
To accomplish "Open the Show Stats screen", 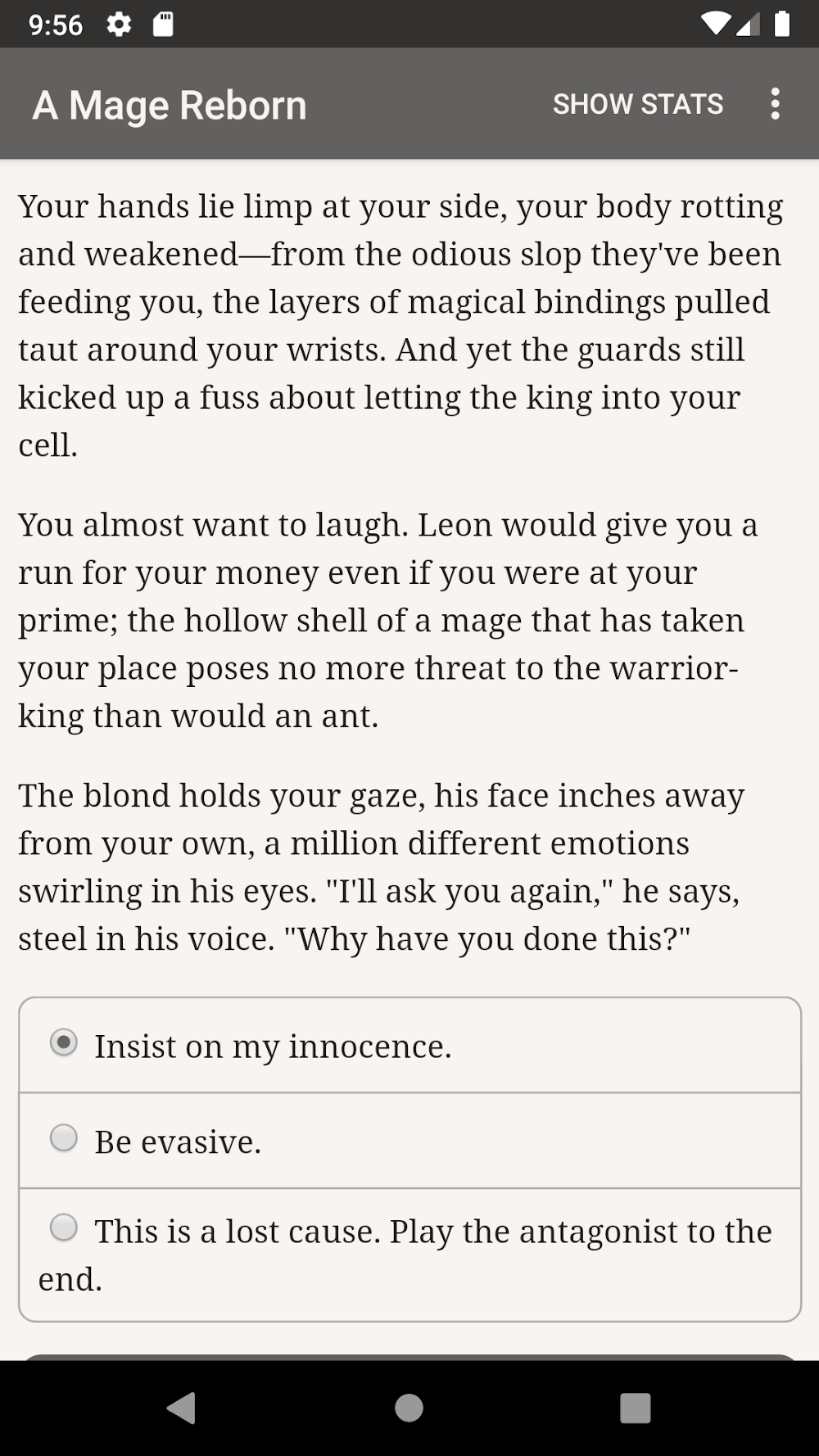I will pyautogui.click(x=637, y=104).
